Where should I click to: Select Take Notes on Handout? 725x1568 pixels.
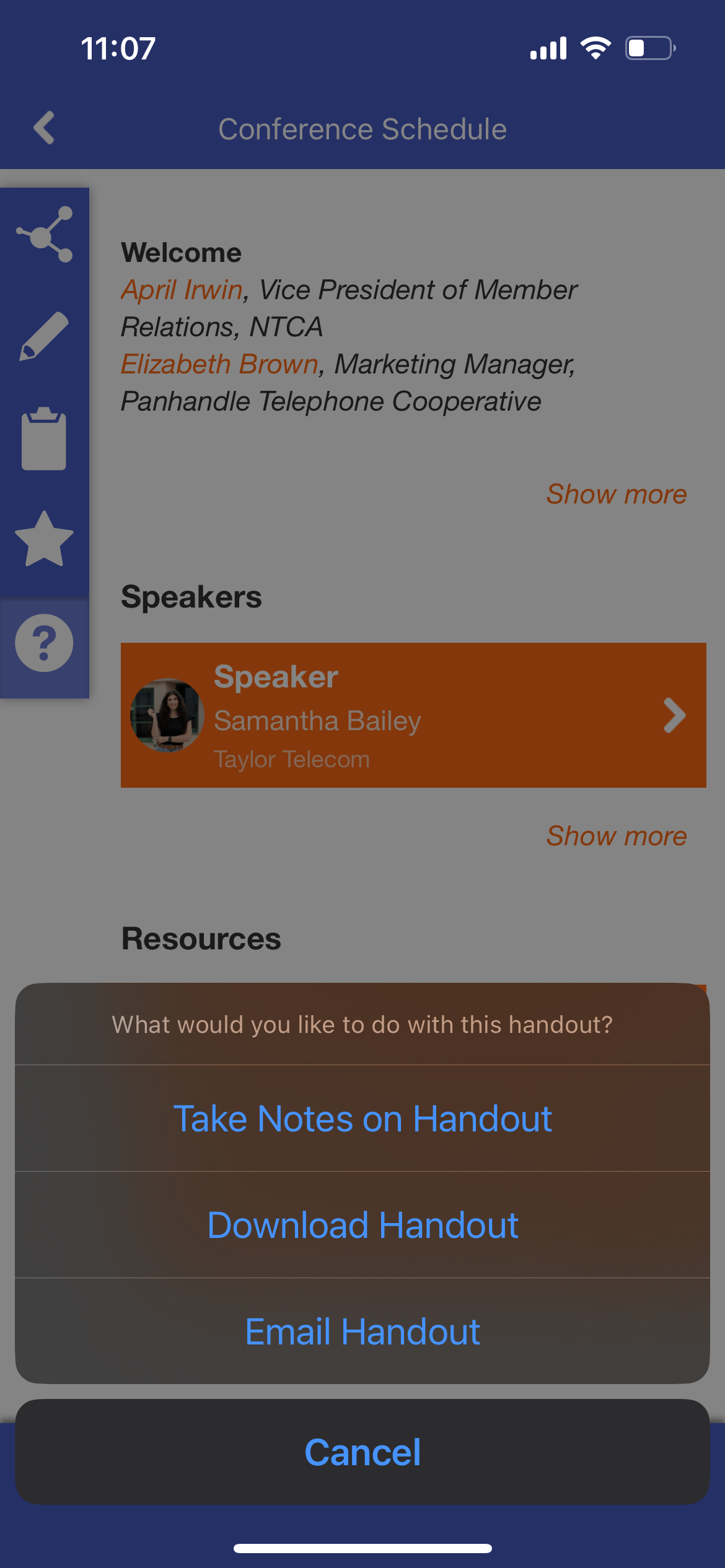pyautogui.click(x=362, y=1118)
